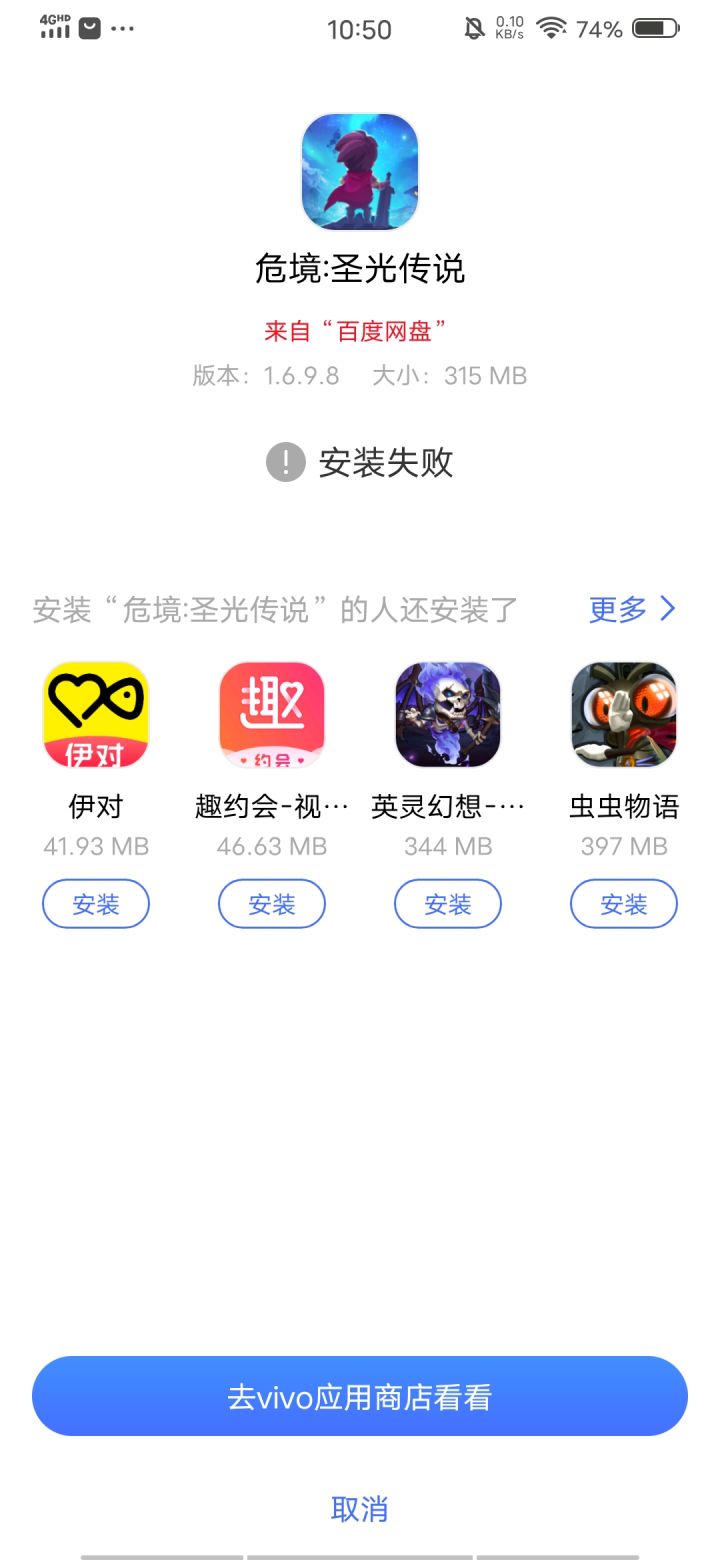The width and height of the screenshot is (720, 1560).
Task: Install the 英灵幻想 game
Action: click(x=447, y=903)
